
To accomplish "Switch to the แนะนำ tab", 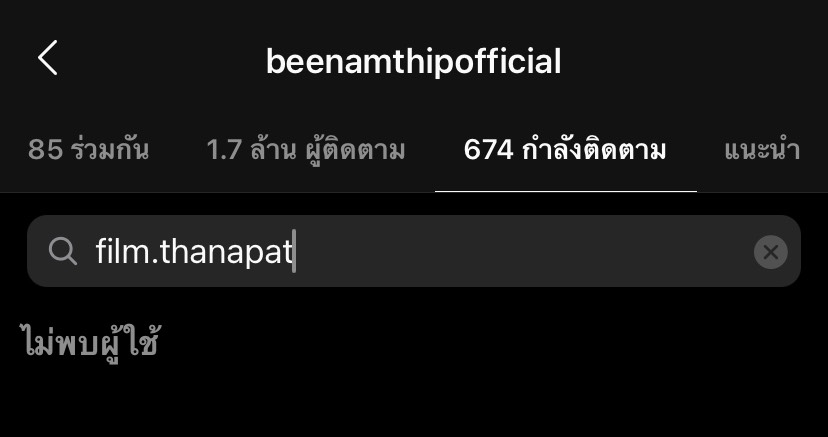I will coord(761,151).
